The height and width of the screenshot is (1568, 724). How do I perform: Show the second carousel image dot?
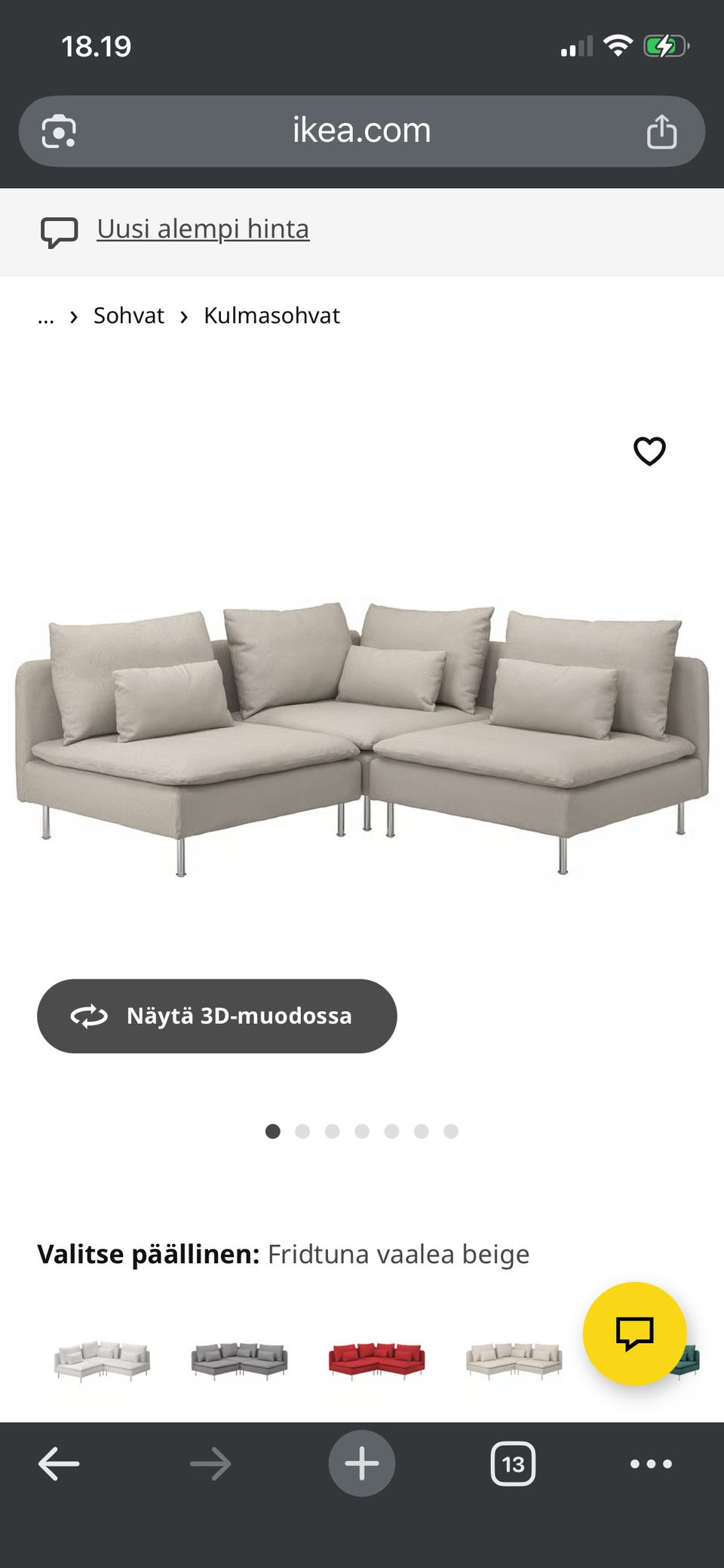(303, 1131)
